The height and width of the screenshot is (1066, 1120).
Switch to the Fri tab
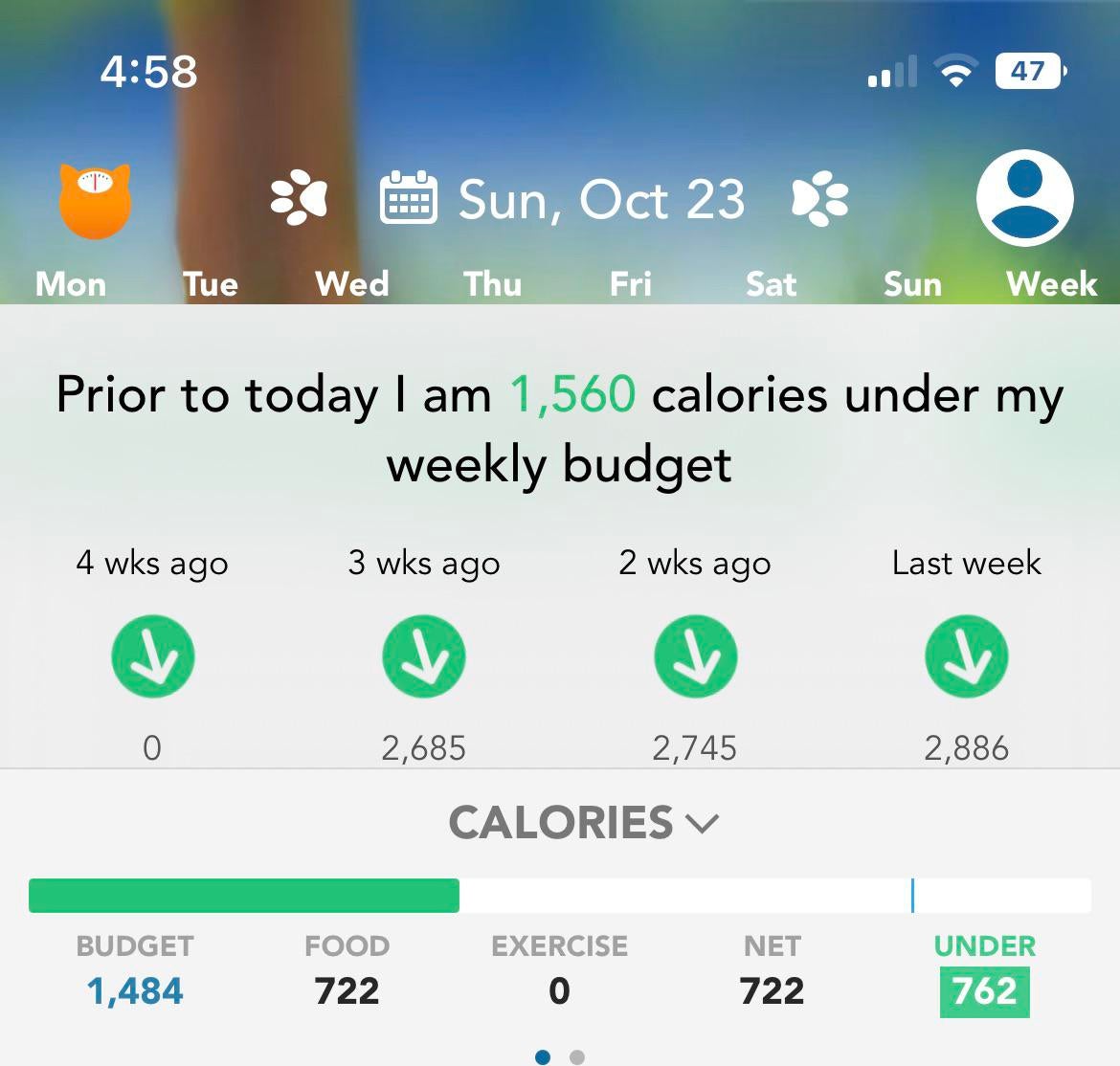[x=631, y=283]
